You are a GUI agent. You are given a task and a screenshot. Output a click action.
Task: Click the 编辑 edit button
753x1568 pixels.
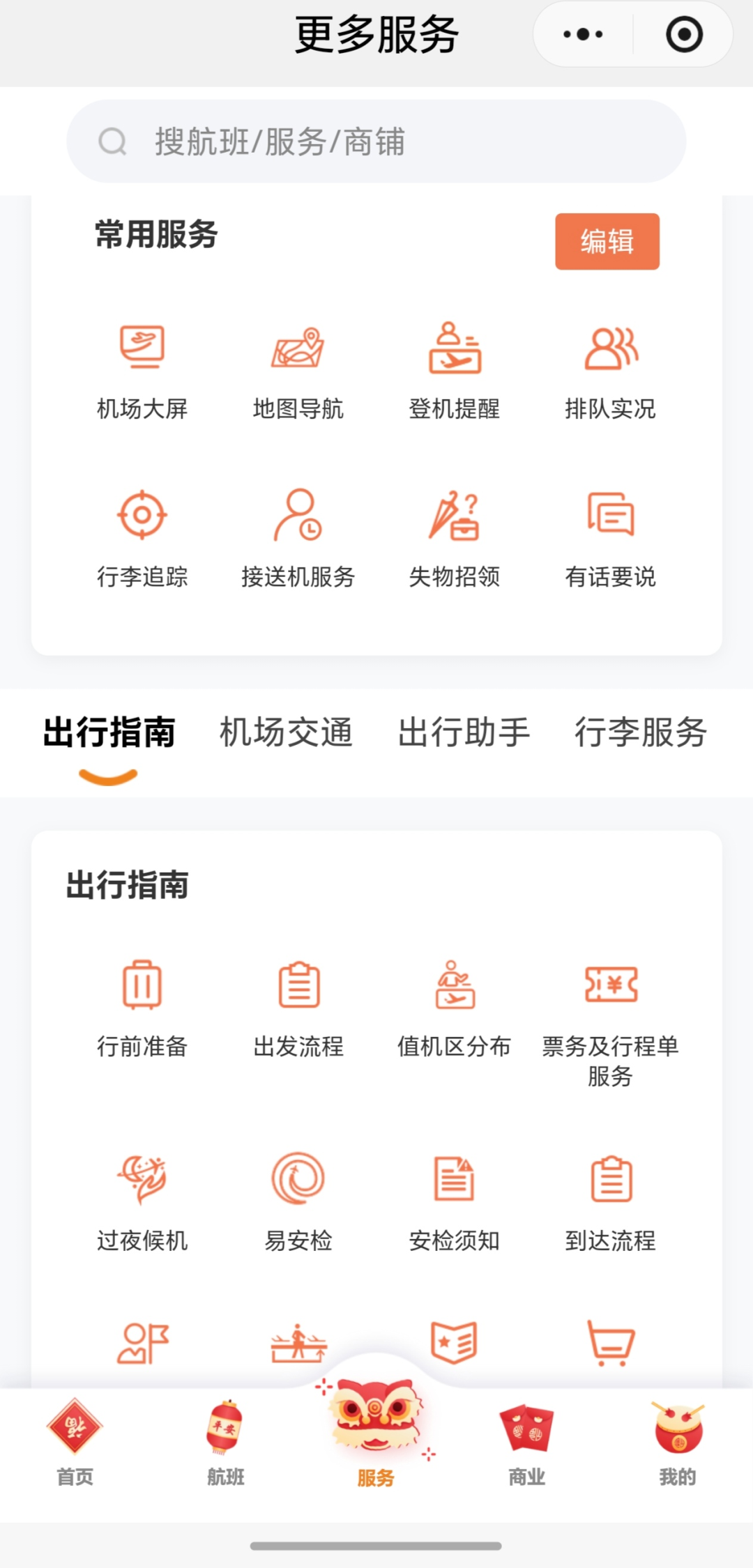tap(606, 243)
